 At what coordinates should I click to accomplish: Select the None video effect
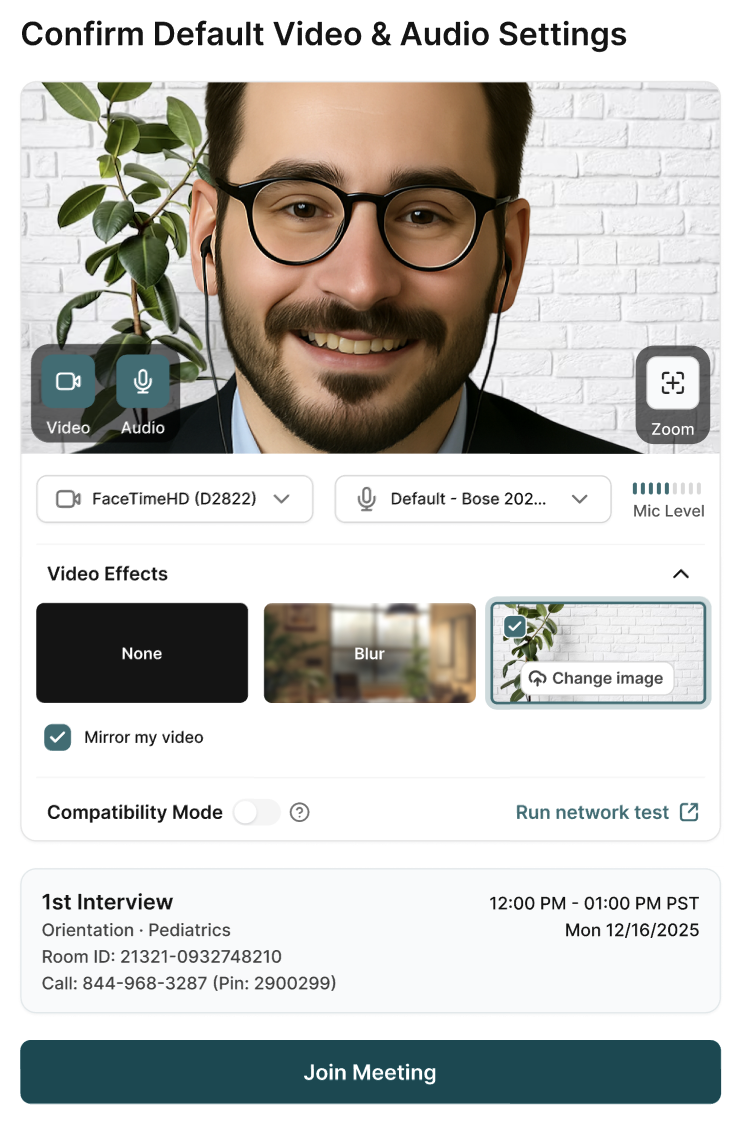tap(142, 653)
